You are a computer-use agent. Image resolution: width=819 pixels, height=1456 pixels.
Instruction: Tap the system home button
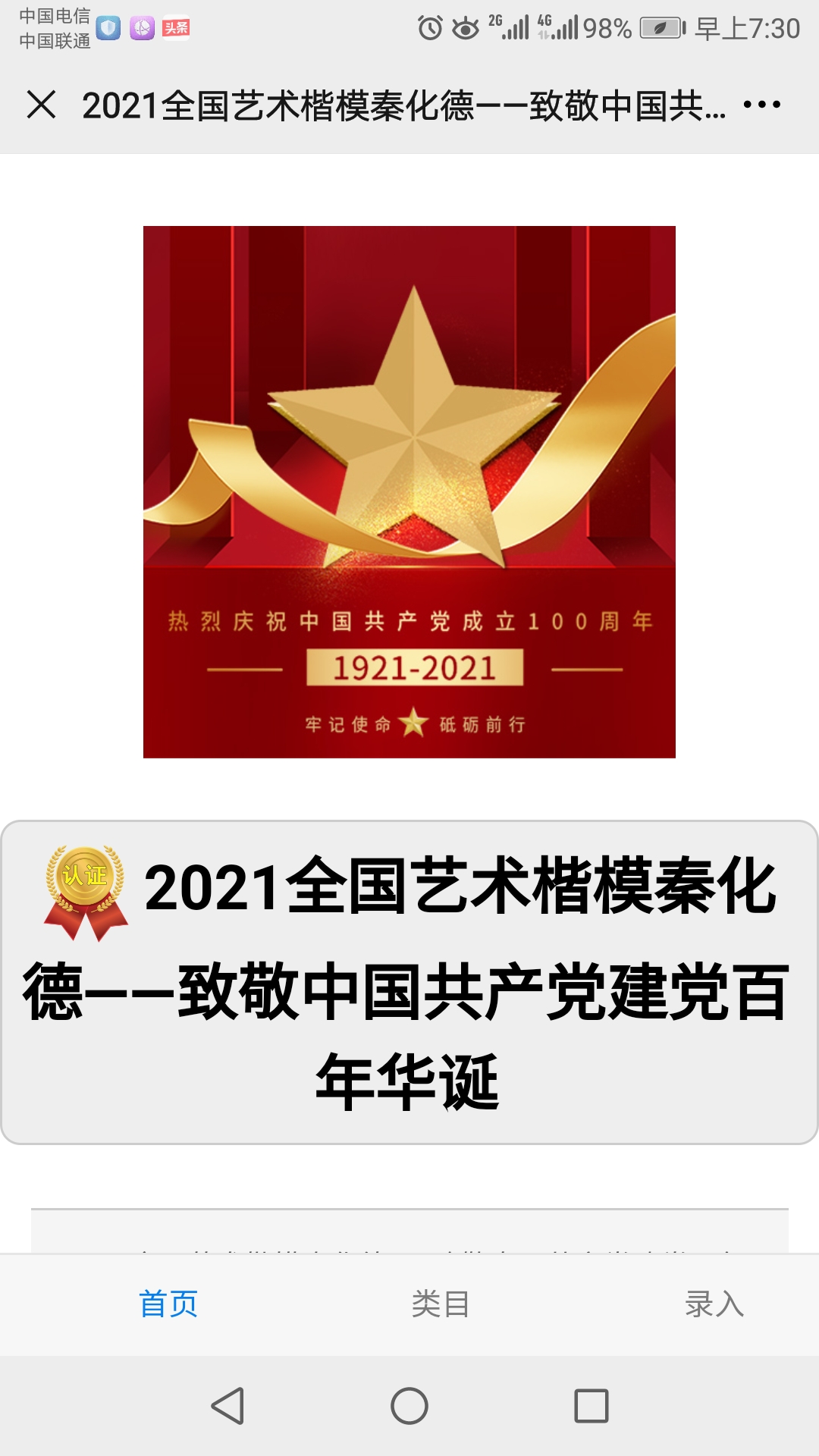409,1406
